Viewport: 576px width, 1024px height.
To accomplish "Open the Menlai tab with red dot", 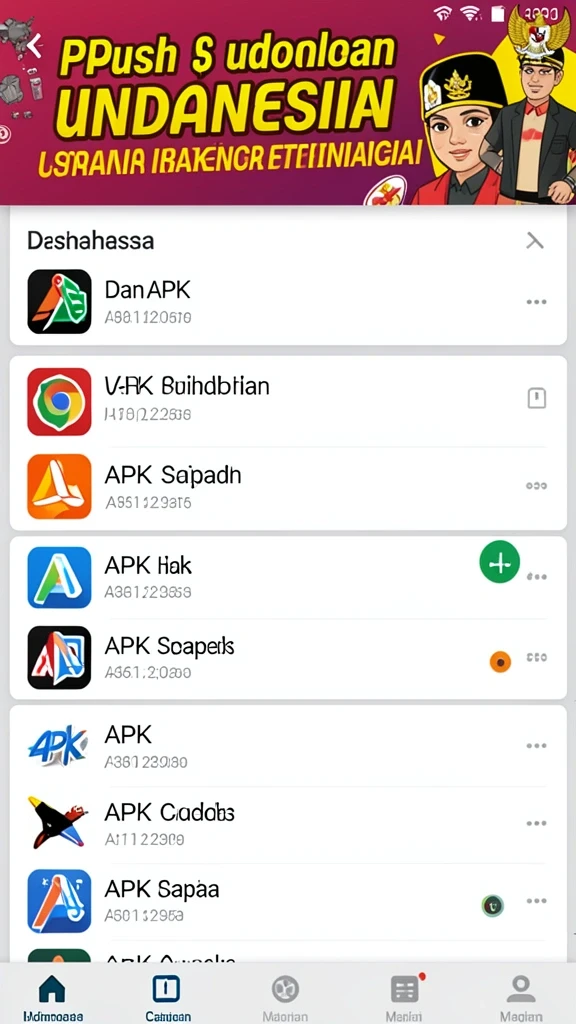I will [404, 997].
